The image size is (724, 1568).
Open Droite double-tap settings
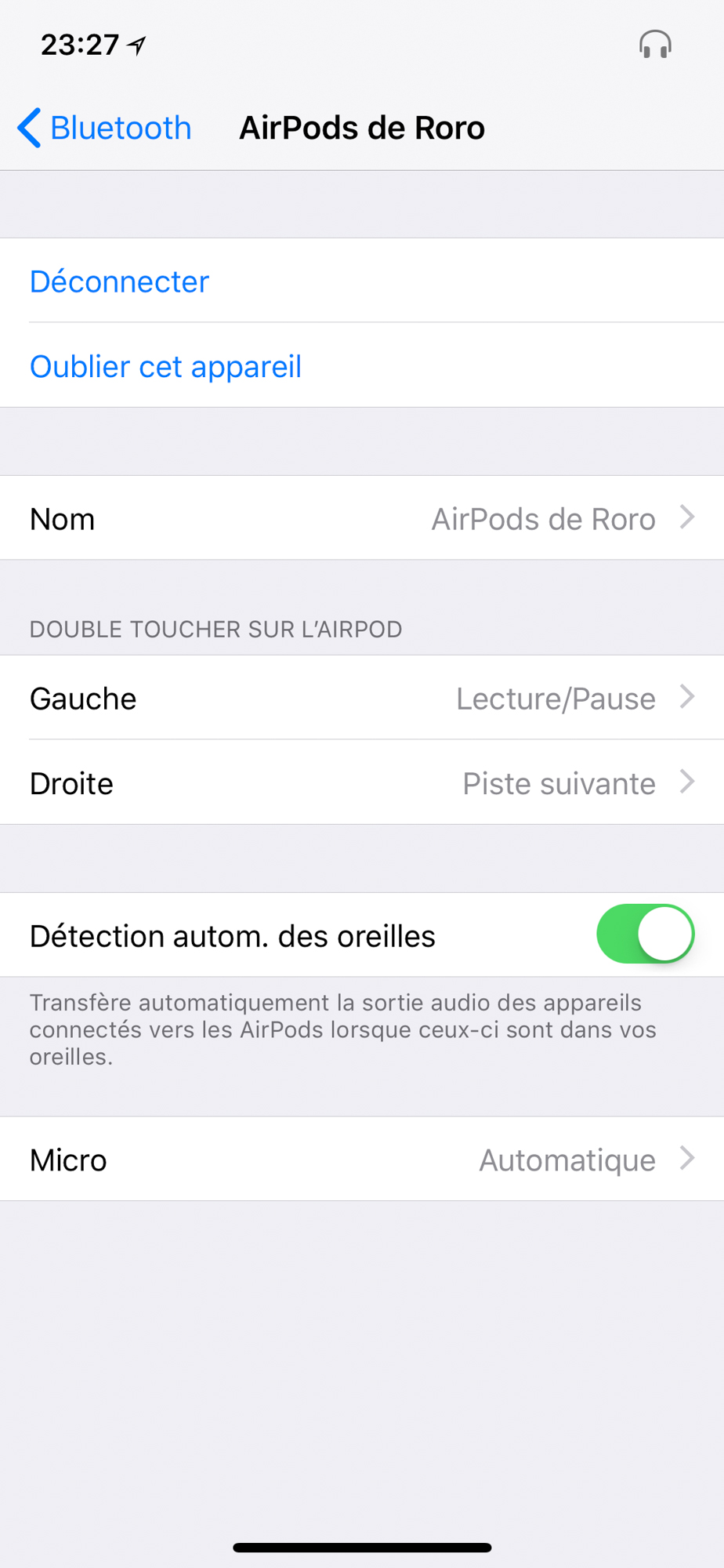(362, 782)
